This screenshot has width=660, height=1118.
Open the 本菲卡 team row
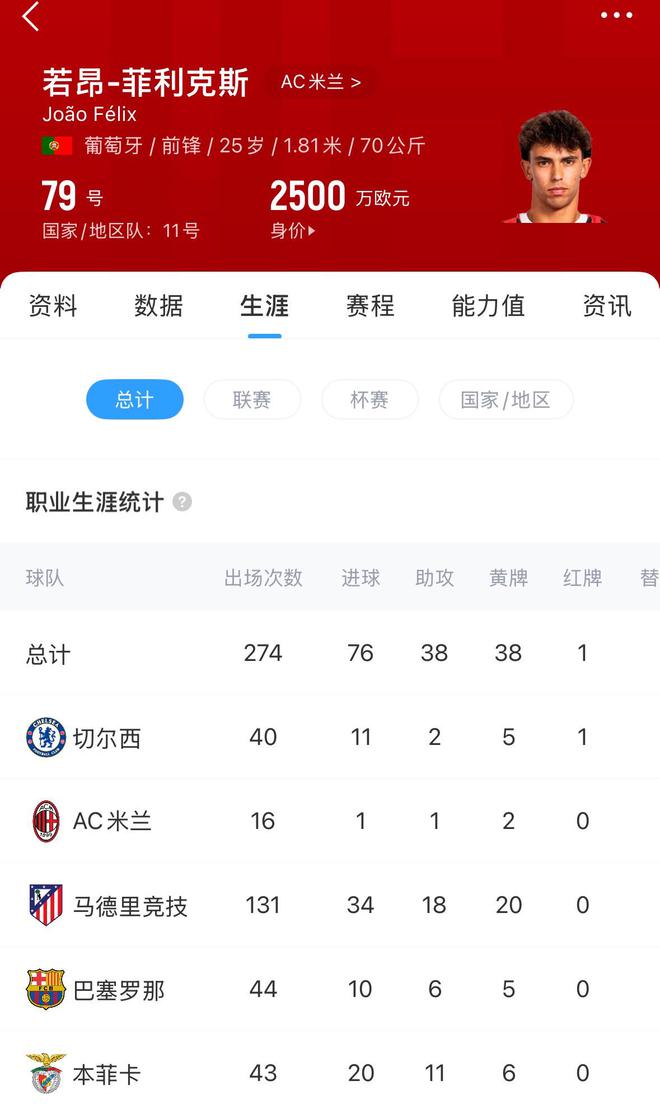[x=106, y=1075]
